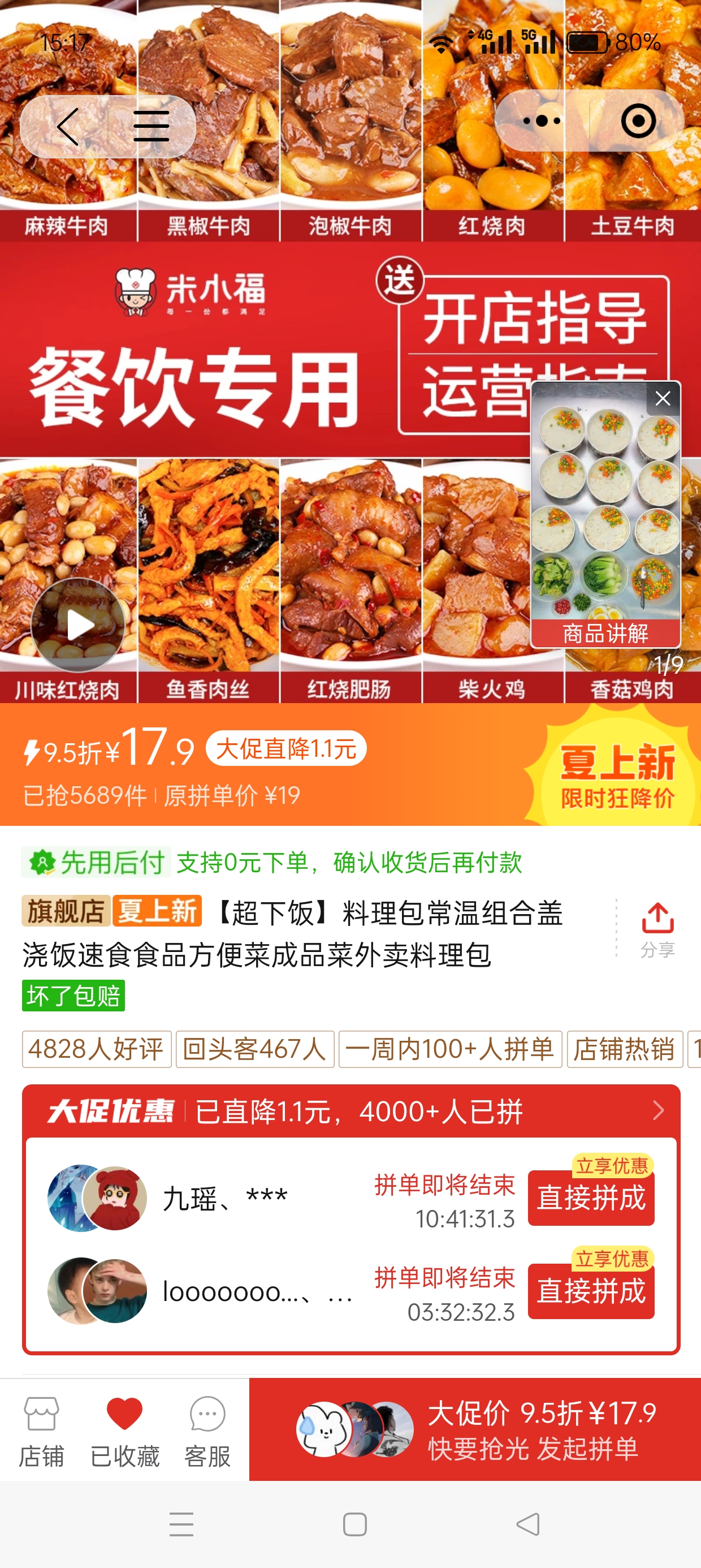Visit the 店铺 store page
Screen dimensions: 701x1568
41,1429
